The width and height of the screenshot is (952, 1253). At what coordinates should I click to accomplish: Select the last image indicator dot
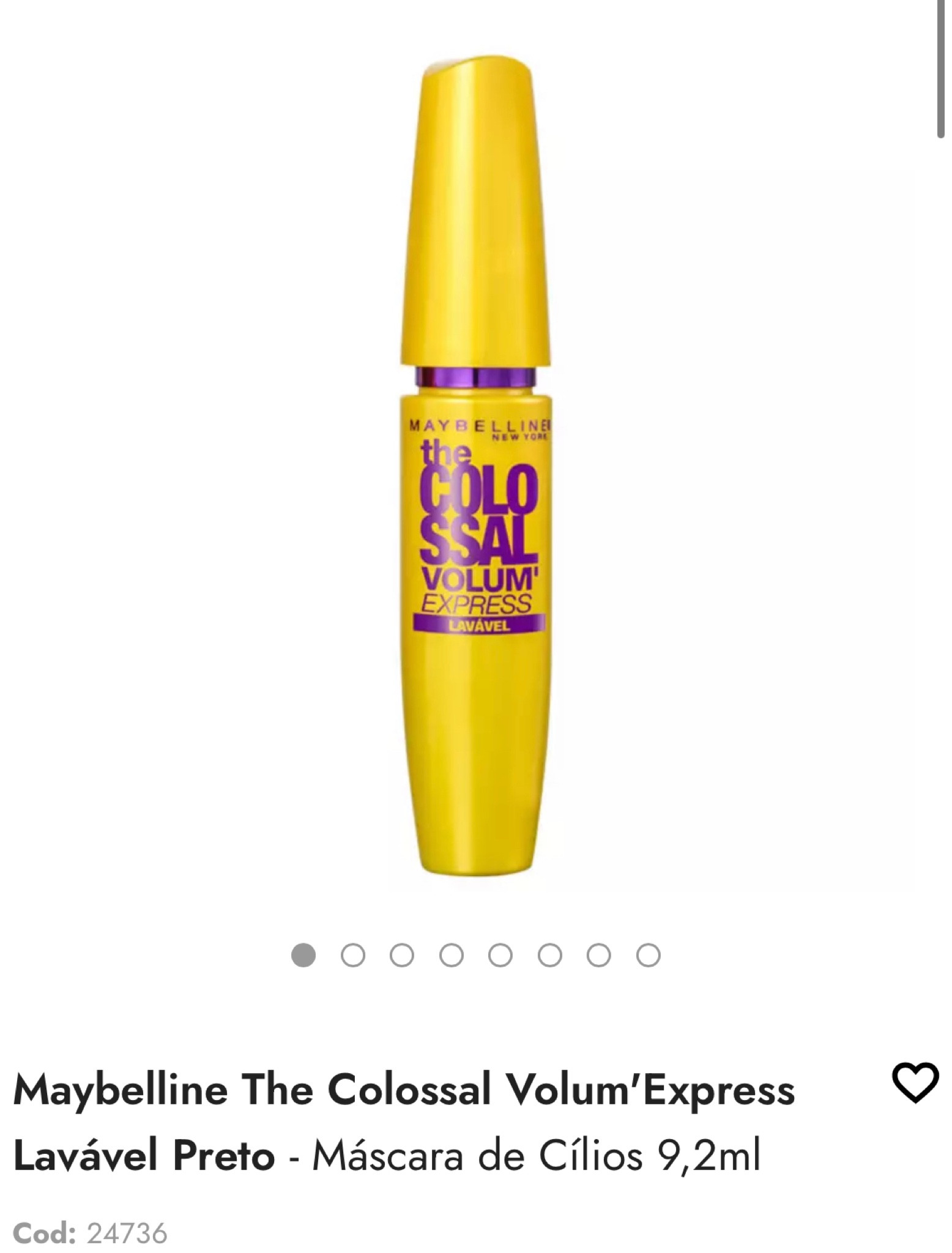click(x=649, y=956)
